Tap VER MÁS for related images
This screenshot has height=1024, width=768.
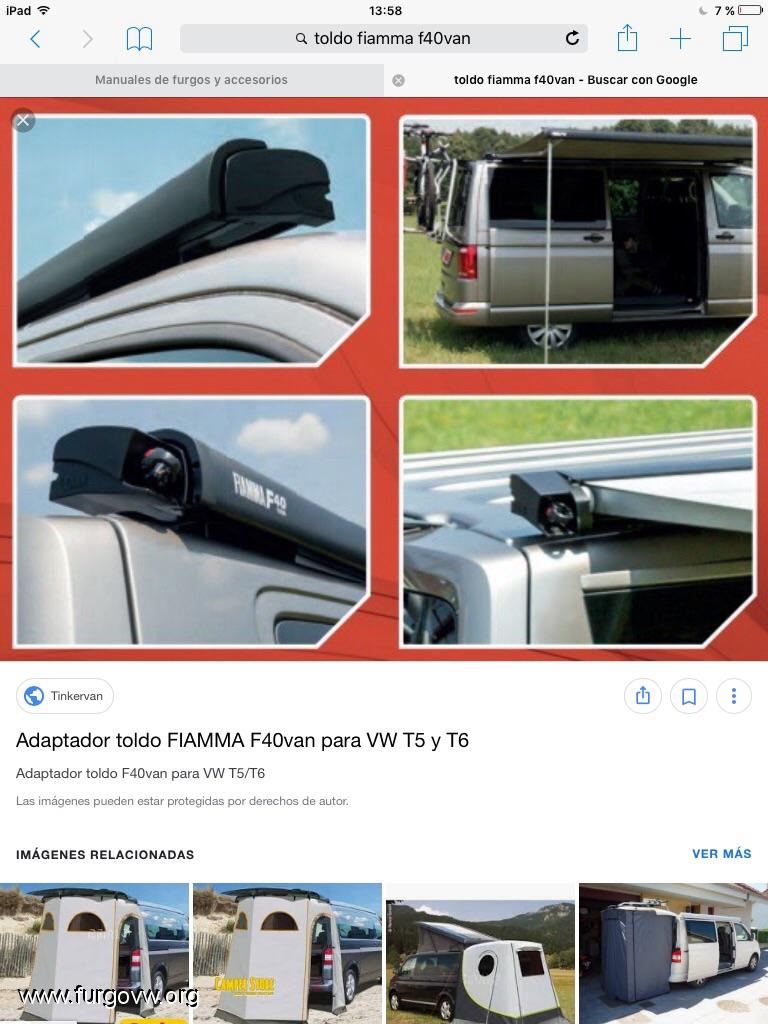tap(721, 854)
